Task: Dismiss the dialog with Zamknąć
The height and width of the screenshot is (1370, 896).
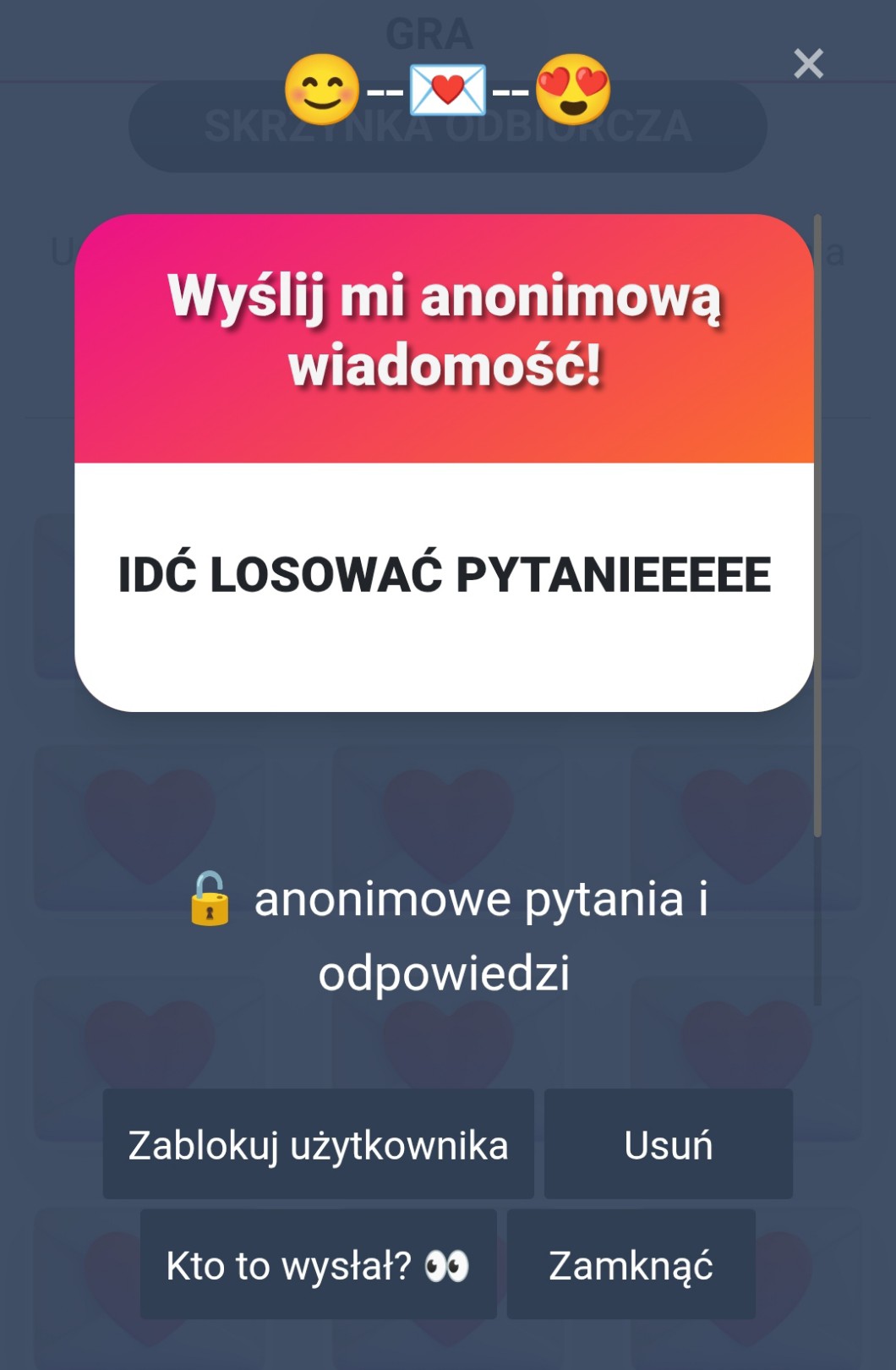Action: pos(631,1265)
